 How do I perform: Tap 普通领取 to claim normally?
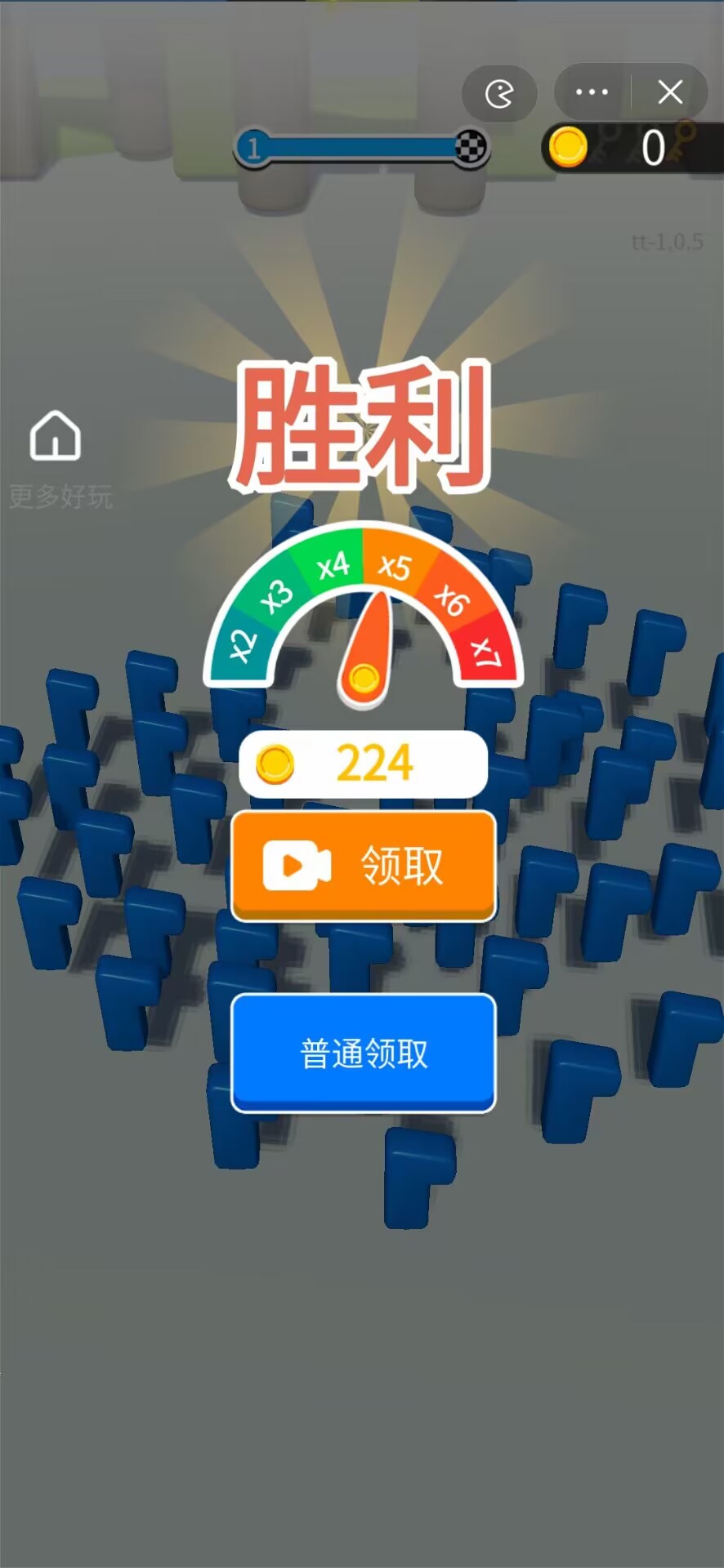click(x=363, y=1054)
